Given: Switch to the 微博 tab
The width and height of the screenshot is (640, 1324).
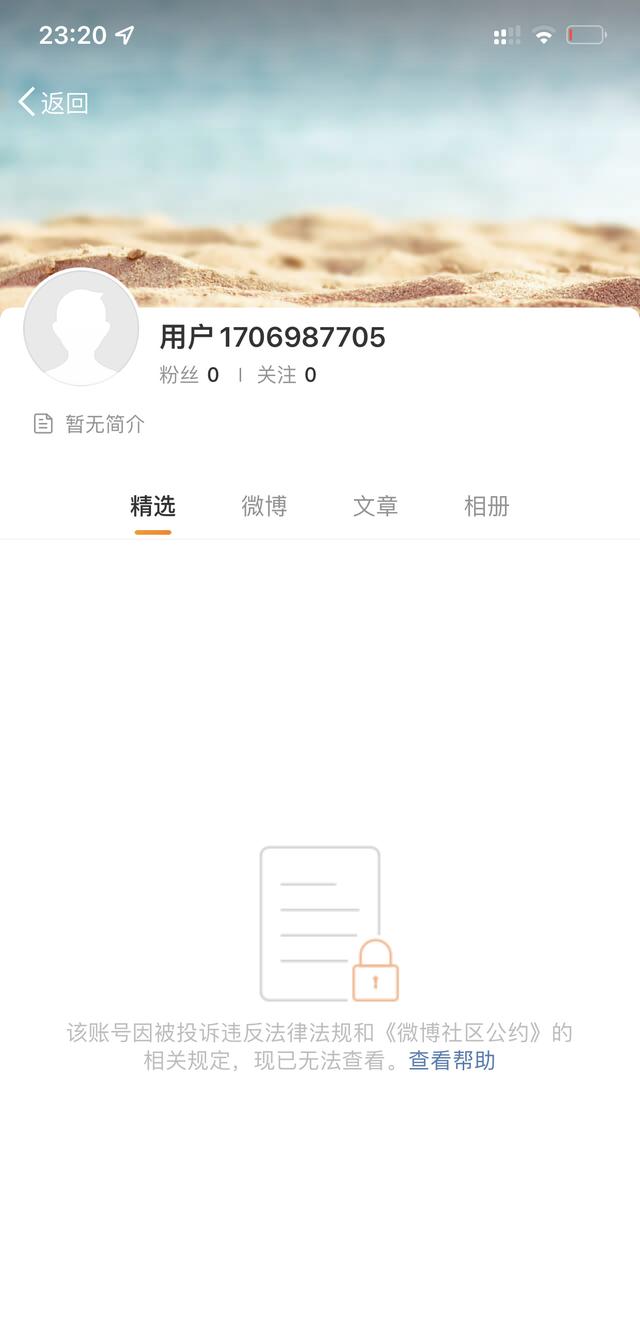Looking at the screenshot, I should point(264,506).
